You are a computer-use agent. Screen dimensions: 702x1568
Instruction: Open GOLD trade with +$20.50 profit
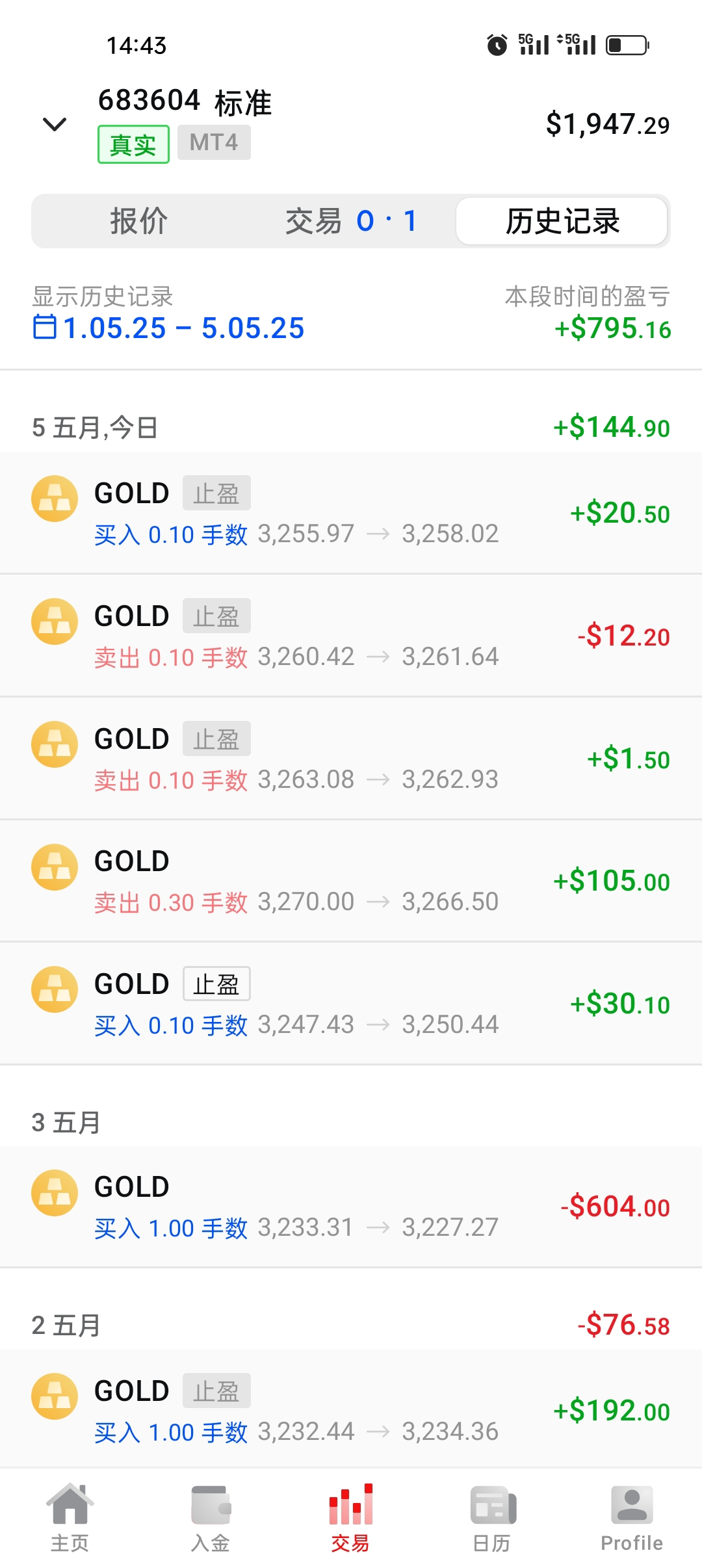click(351, 513)
